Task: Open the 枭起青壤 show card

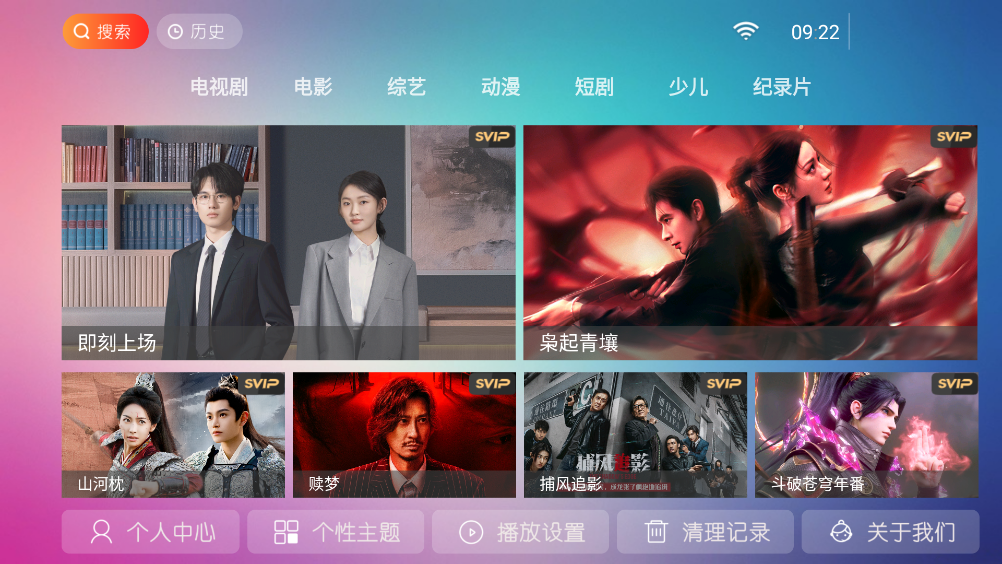Action: coord(750,242)
